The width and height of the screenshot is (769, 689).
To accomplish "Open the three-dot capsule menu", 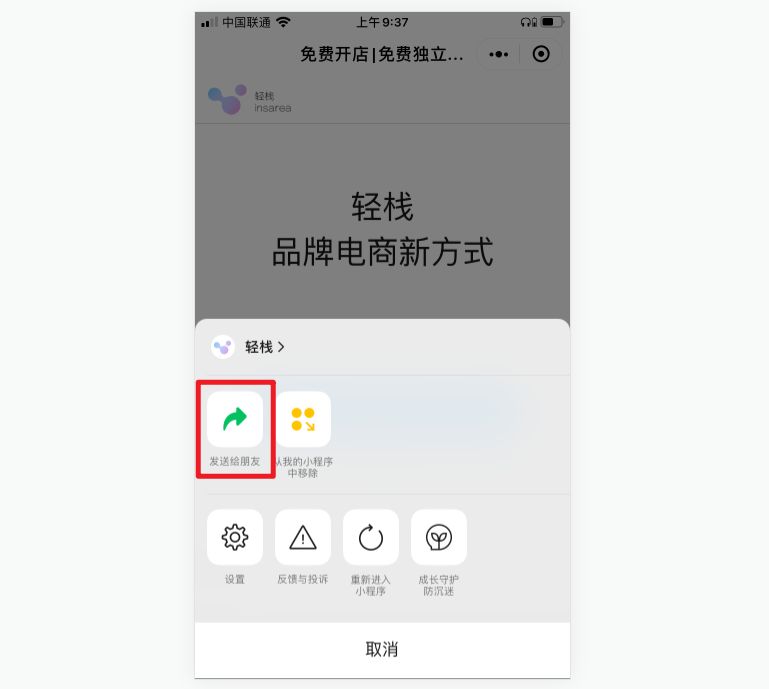I will [x=499, y=54].
